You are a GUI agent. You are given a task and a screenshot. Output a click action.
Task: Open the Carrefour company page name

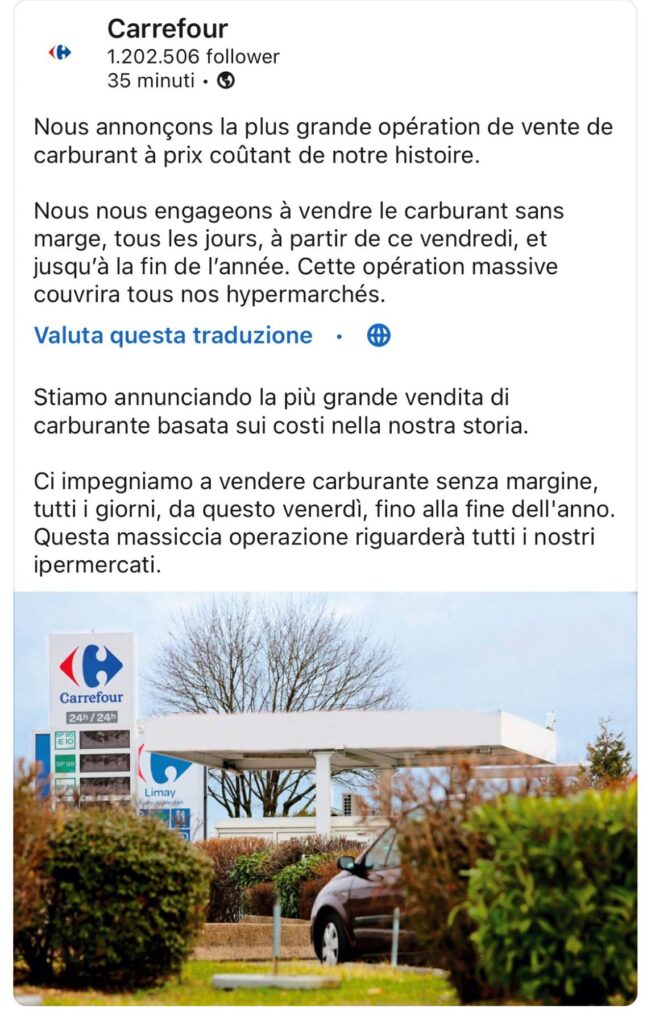(x=167, y=29)
